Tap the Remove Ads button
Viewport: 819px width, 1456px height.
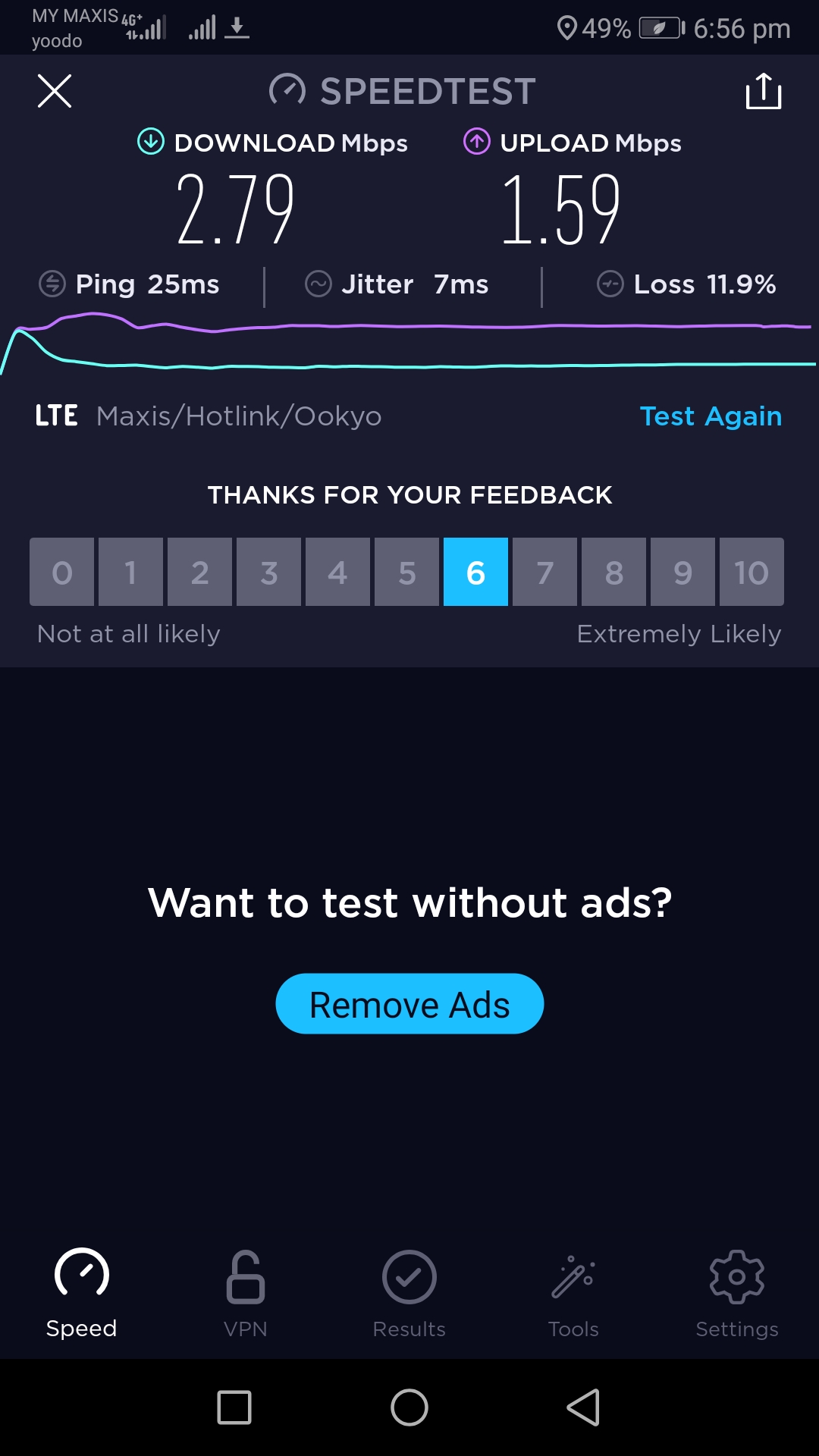(409, 1004)
